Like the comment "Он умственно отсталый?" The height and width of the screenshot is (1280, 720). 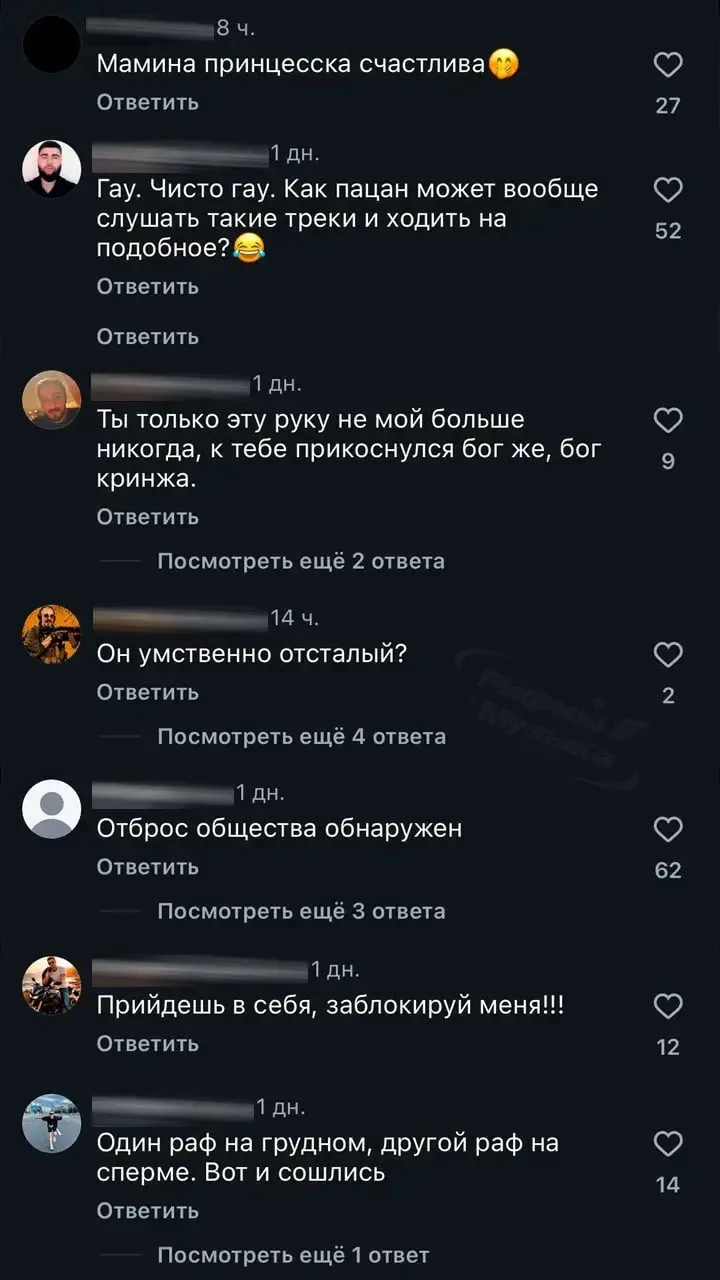[x=667, y=655]
